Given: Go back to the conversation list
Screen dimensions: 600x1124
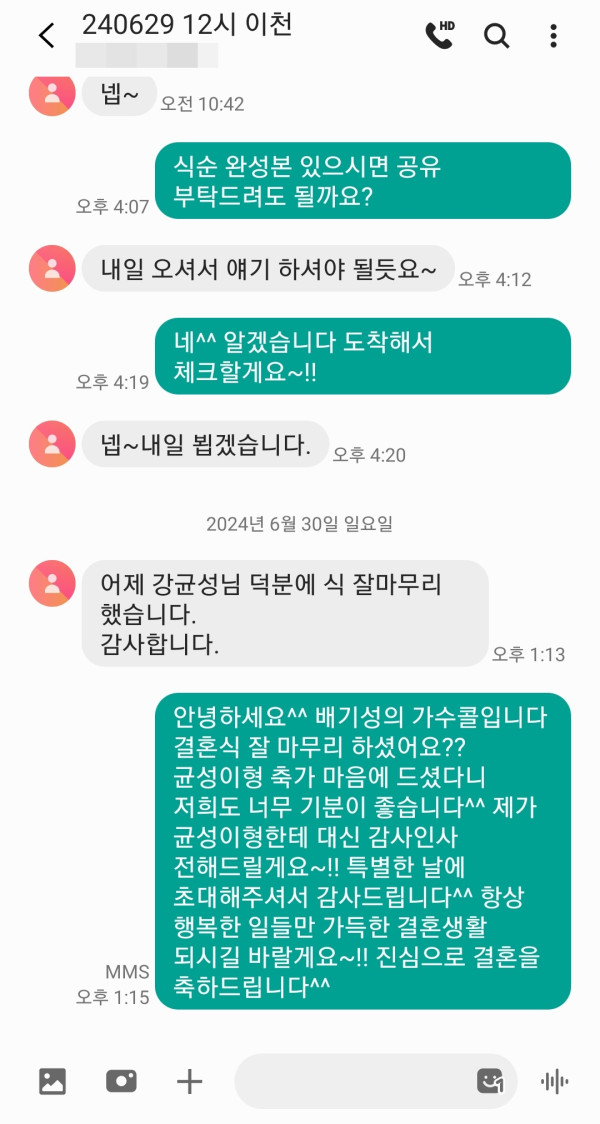Looking at the screenshot, I should [x=46, y=36].
